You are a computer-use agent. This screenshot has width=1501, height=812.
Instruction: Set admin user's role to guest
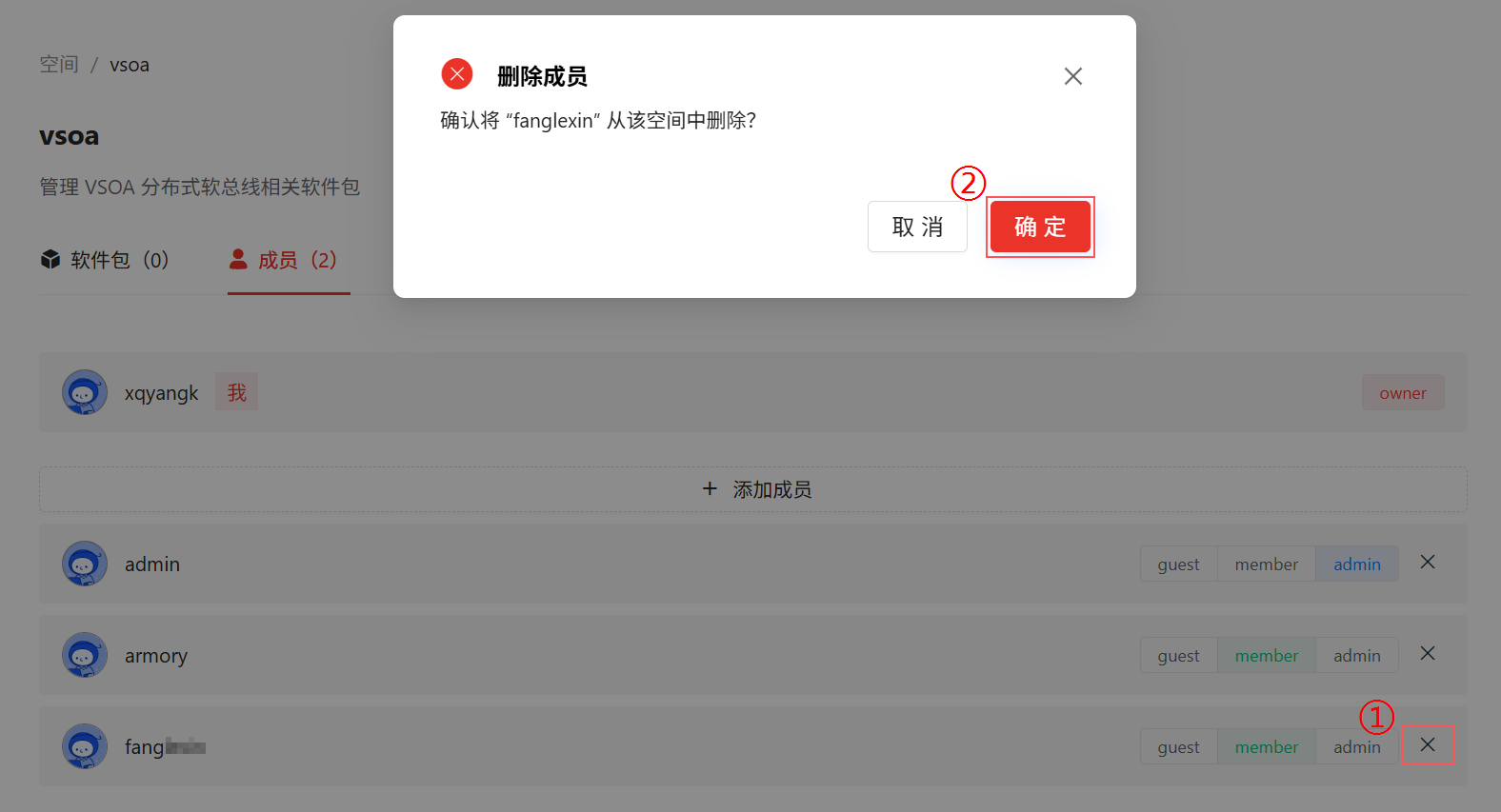1178,564
